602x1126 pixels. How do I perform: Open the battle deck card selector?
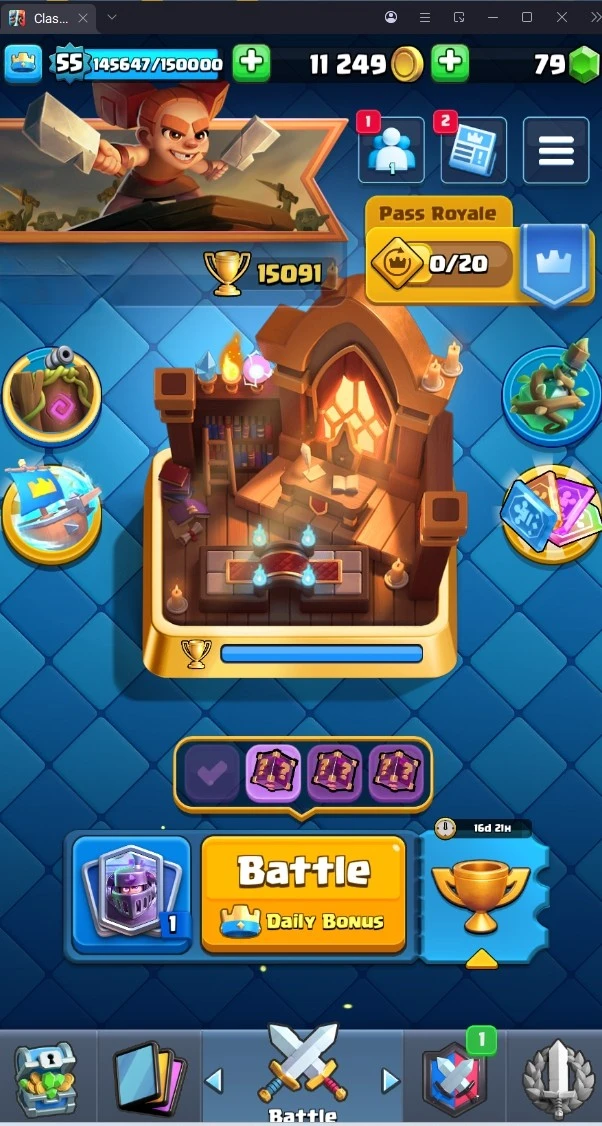tap(132, 893)
